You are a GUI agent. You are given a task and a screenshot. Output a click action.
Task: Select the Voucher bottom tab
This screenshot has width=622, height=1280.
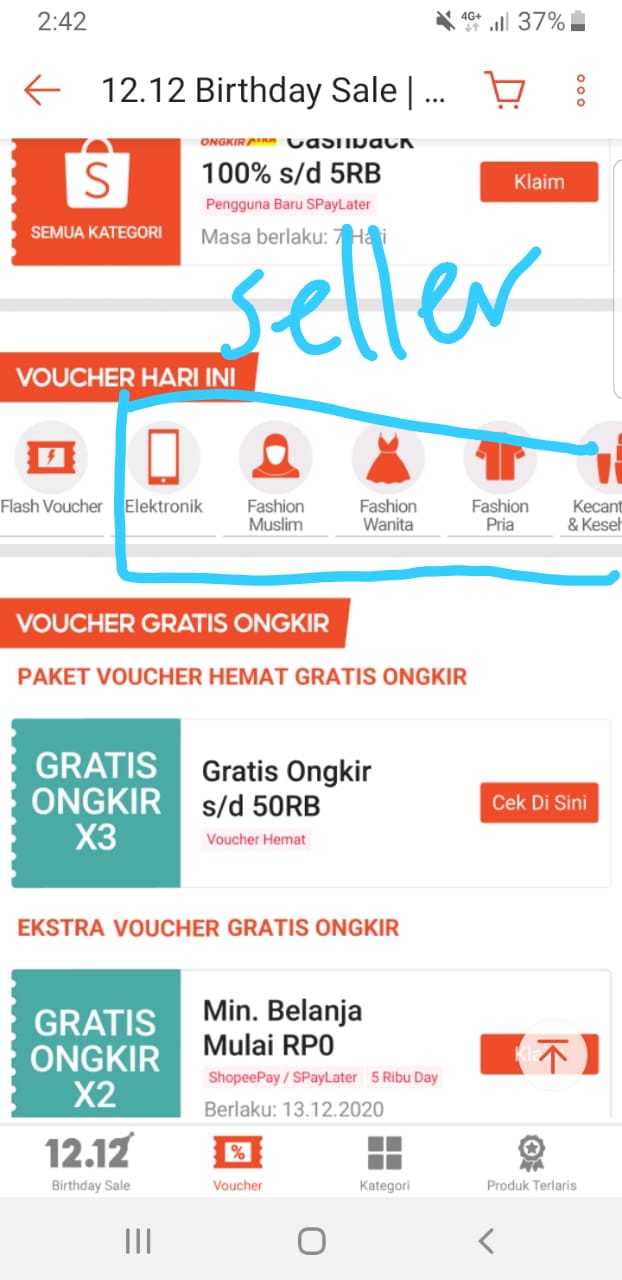pos(238,1162)
